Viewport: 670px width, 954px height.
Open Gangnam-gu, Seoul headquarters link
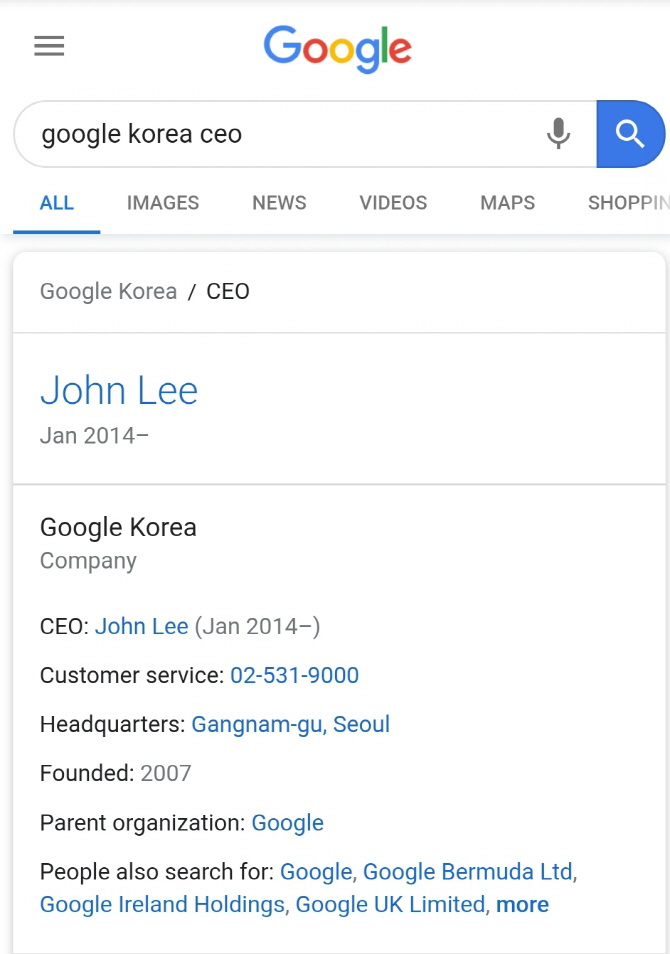pos(290,725)
